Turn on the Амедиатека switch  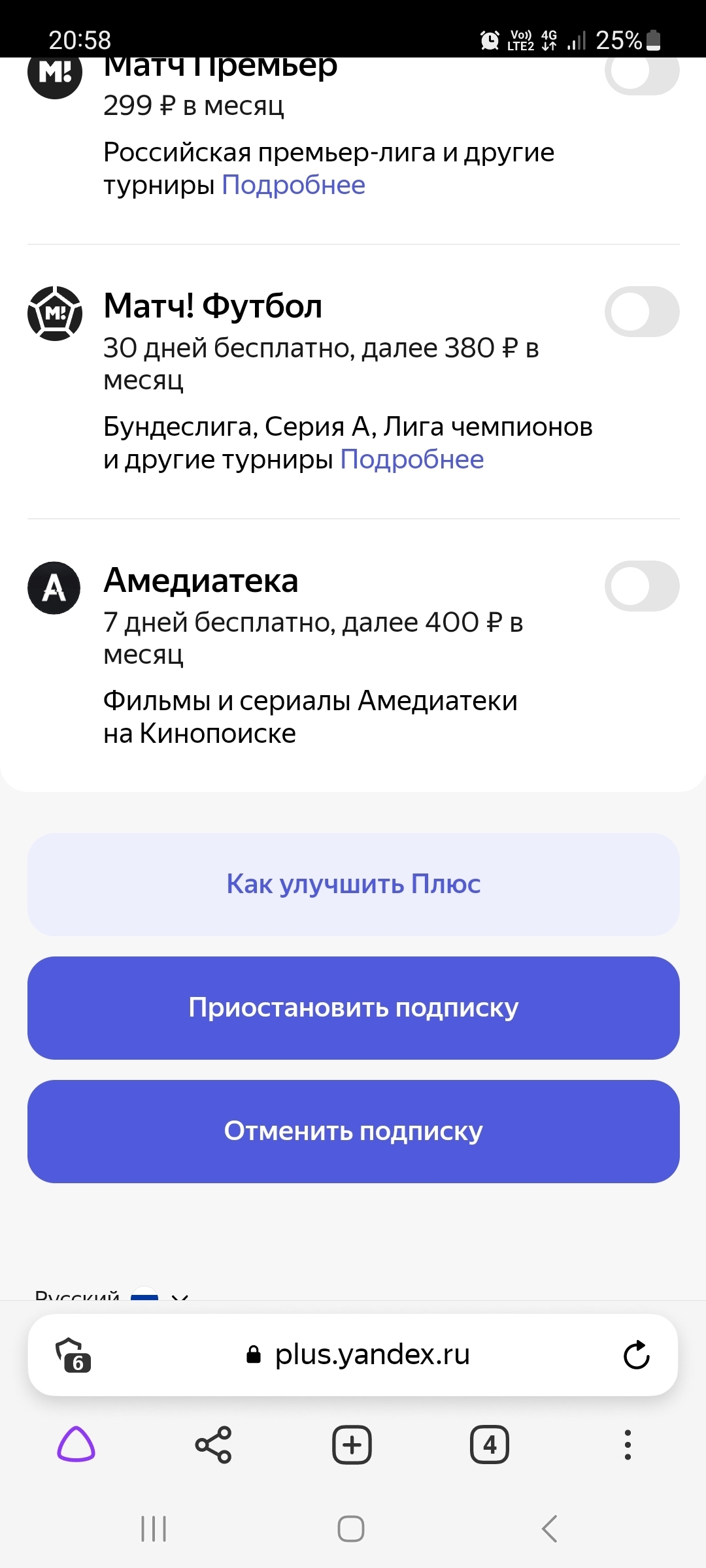pyautogui.click(x=641, y=586)
